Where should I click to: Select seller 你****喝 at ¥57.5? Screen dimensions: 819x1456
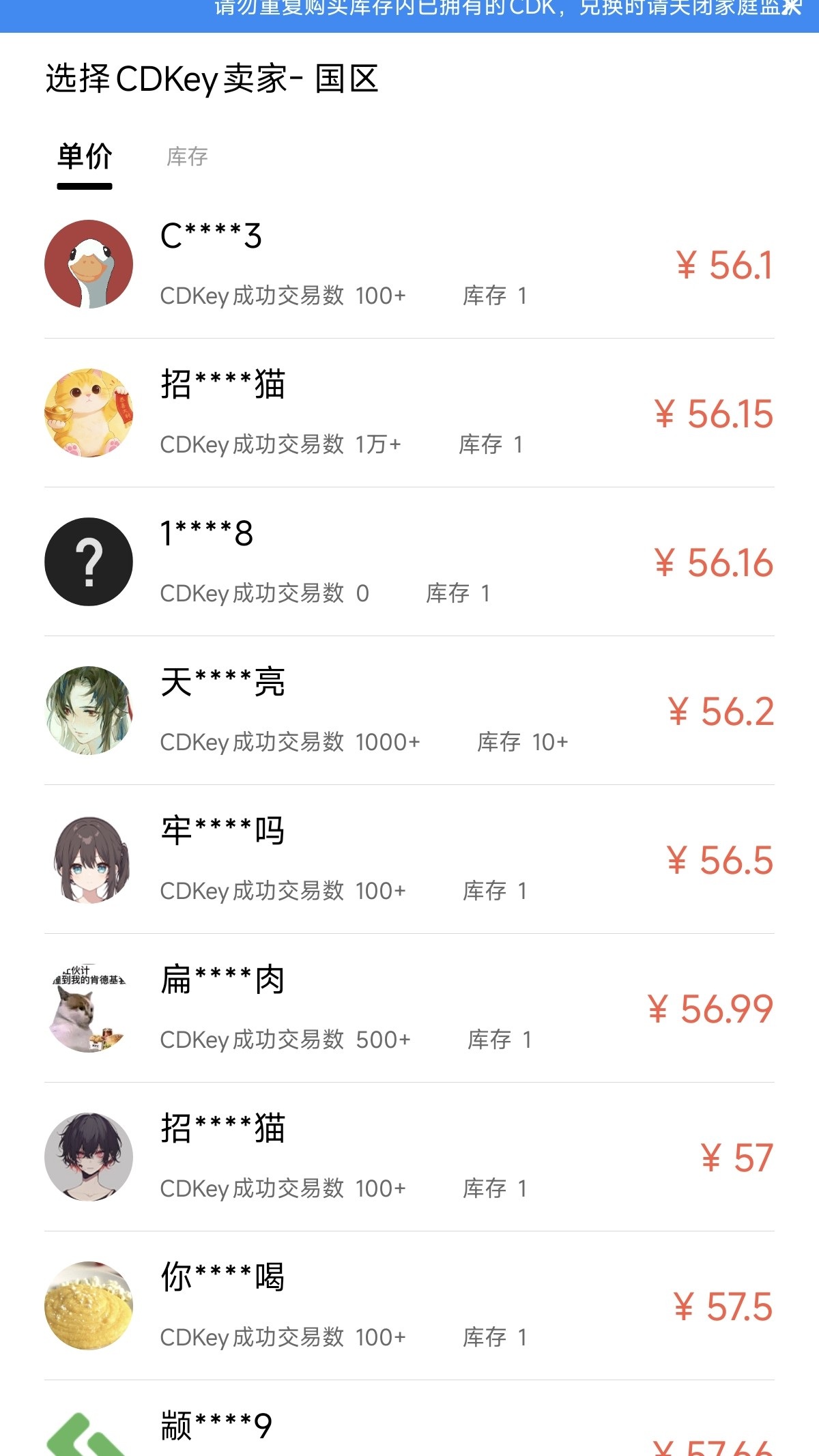(409, 1307)
